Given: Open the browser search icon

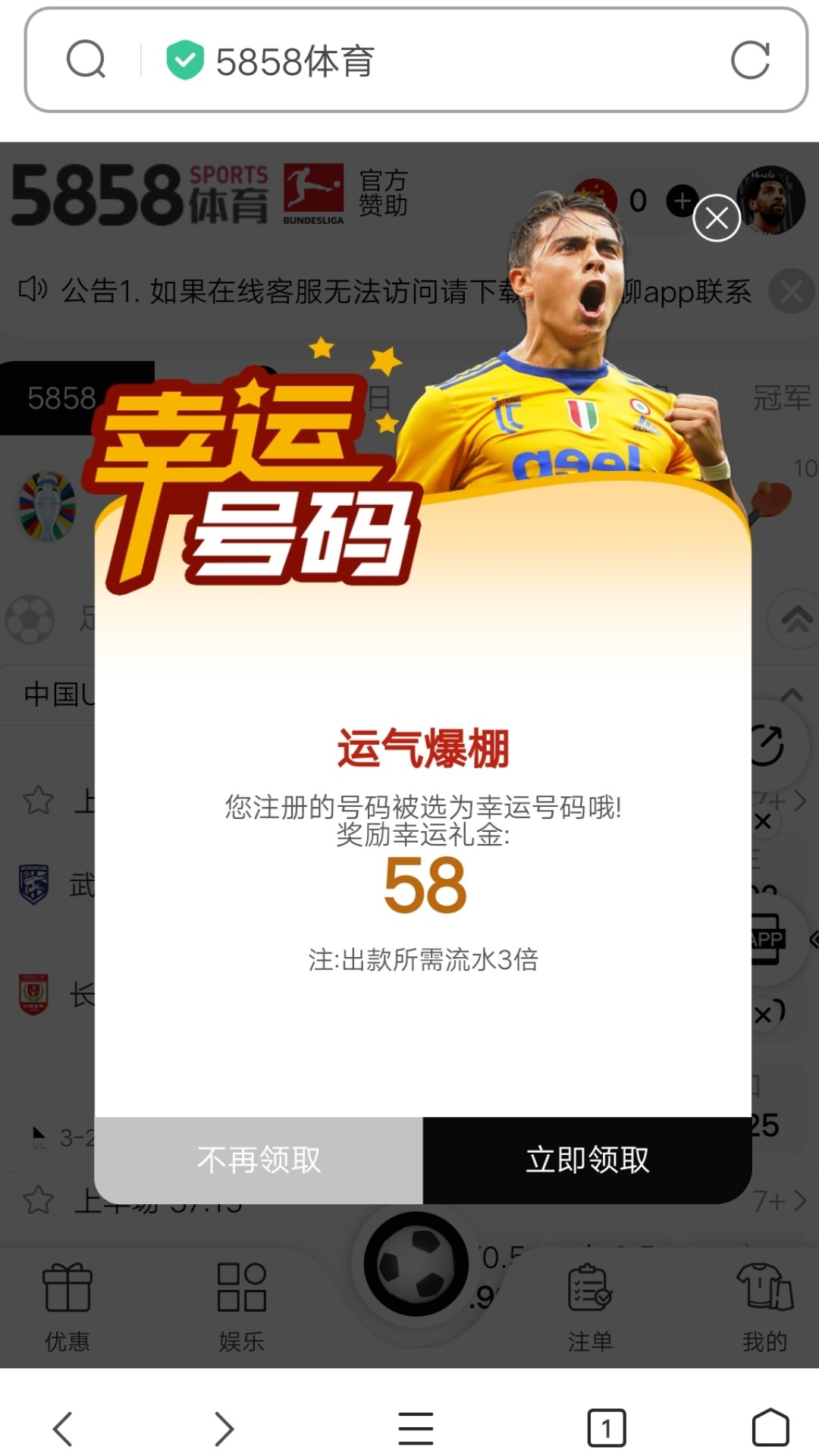Looking at the screenshot, I should (x=86, y=60).
